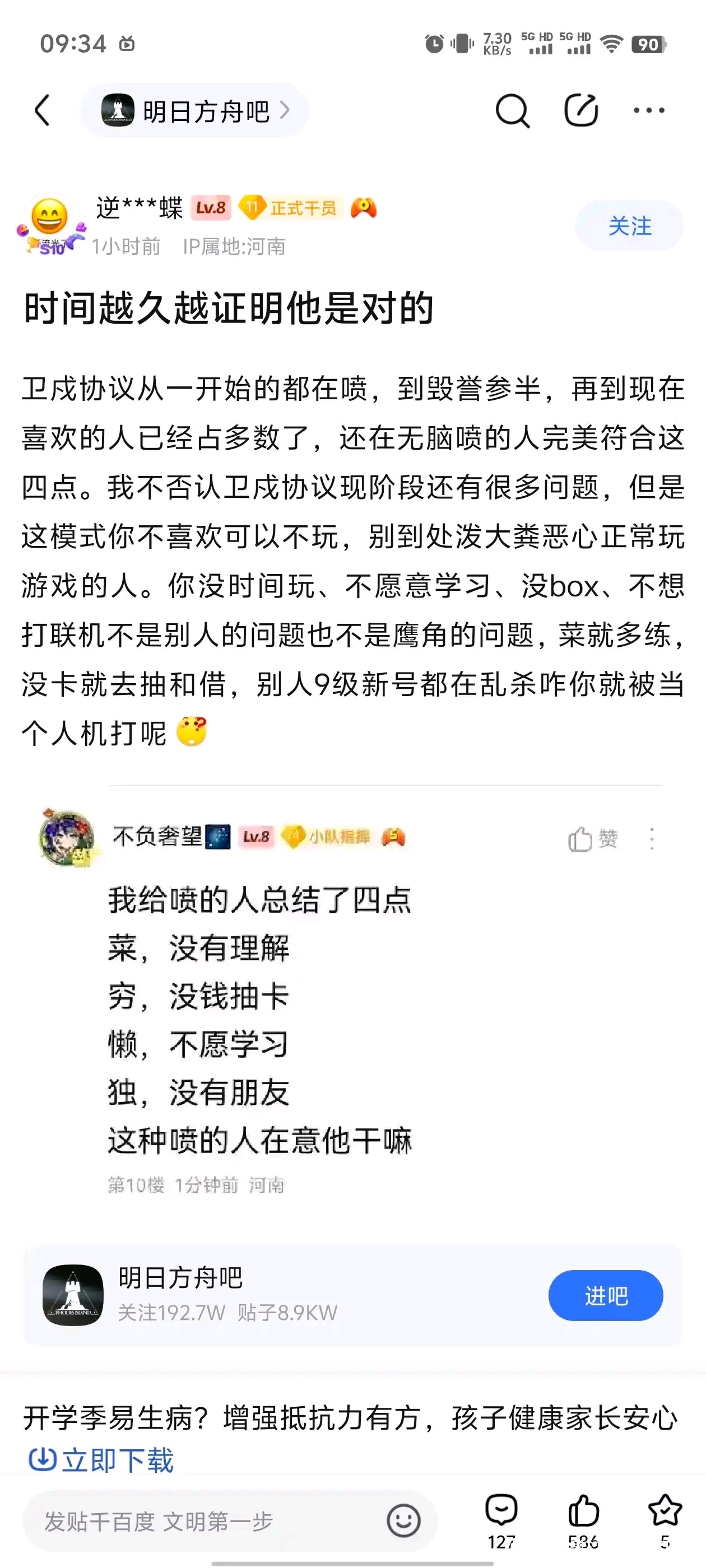The width and height of the screenshot is (706, 1568).
Task: Open the three-dot overflow menu
Action: pos(649,110)
